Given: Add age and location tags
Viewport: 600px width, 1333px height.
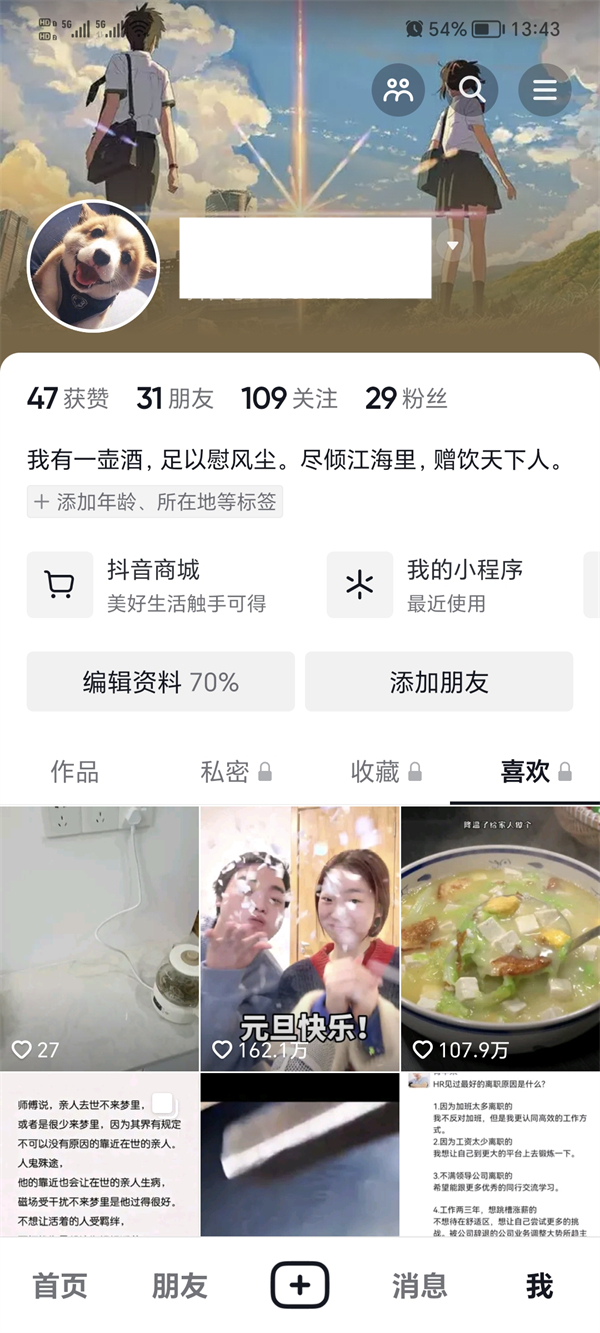Looking at the screenshot, I should (155, 502).
